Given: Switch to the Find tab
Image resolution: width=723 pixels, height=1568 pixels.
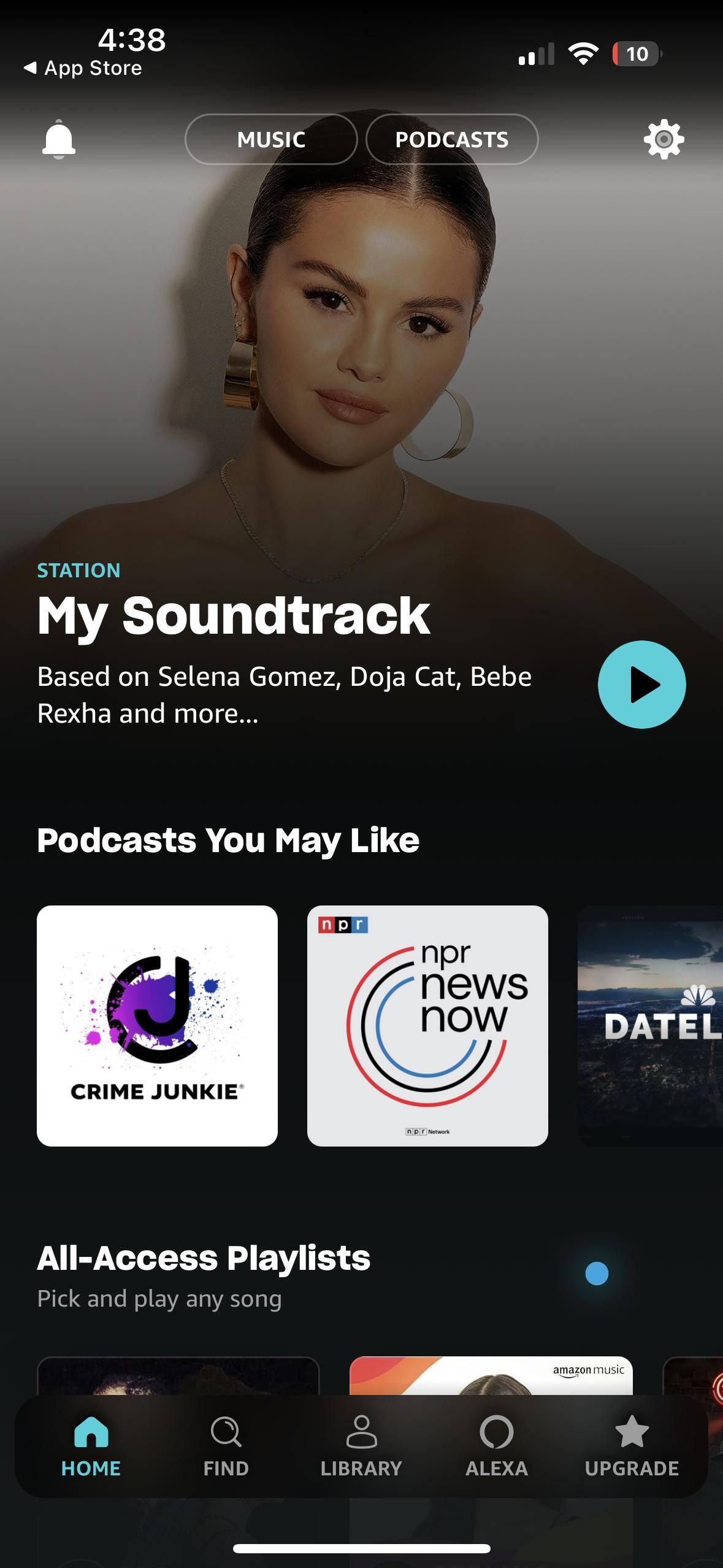Looking at the screenshot, I should pos(226,1447).
